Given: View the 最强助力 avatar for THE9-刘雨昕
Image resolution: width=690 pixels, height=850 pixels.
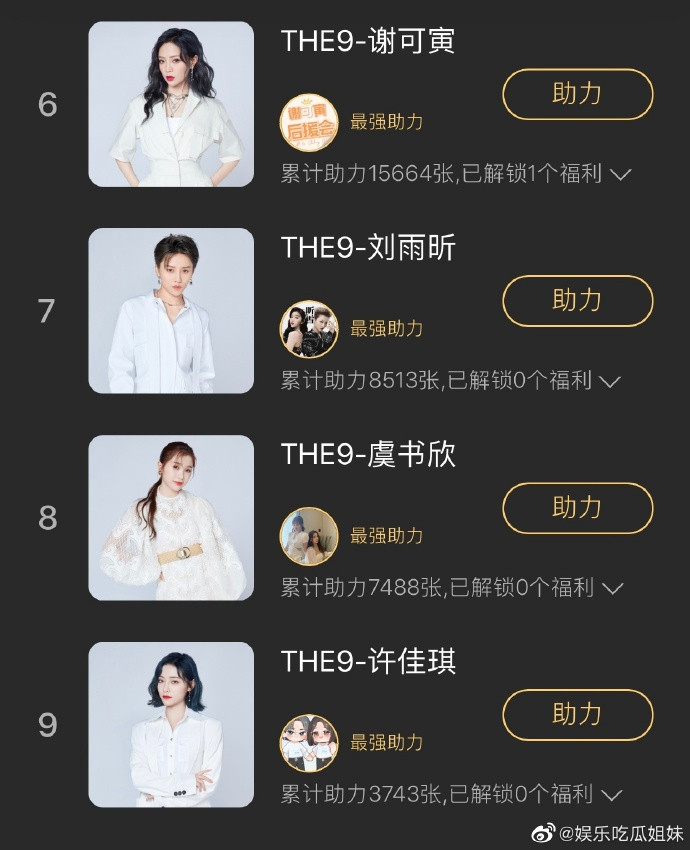Looking at the screenshot, I should [x=308, y=329].
